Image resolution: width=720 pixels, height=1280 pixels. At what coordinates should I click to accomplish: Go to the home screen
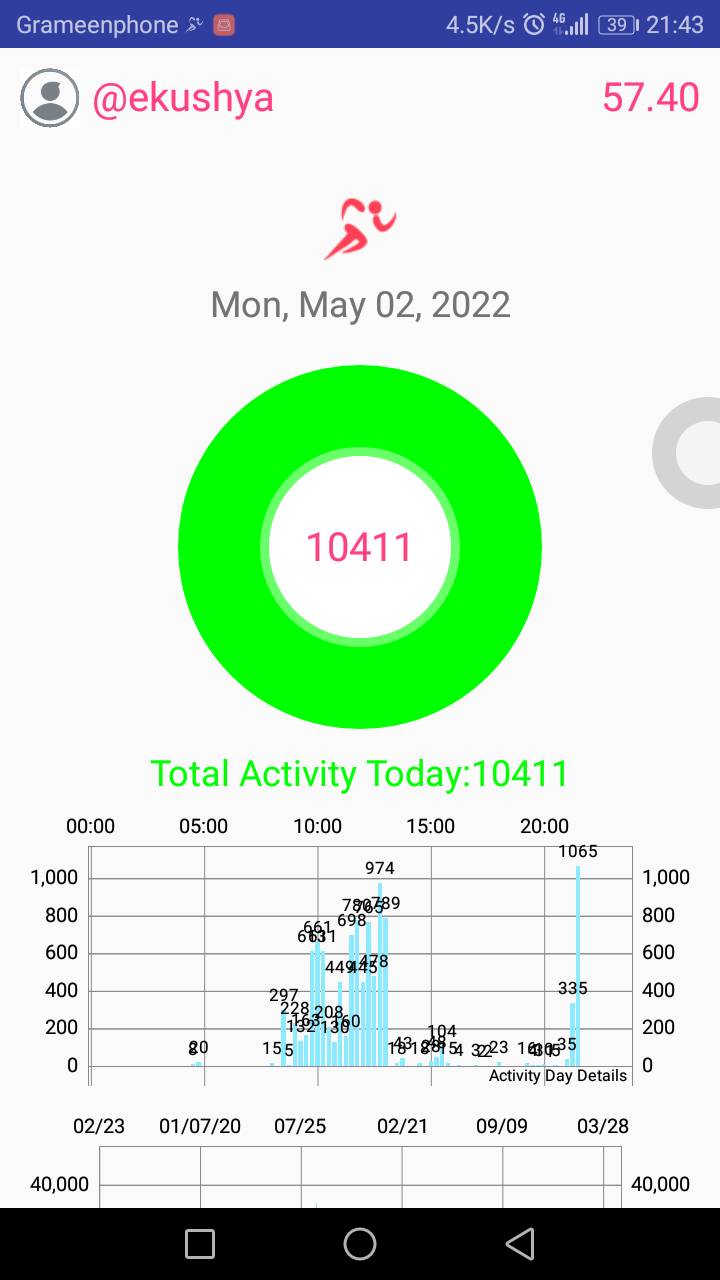pyautogui.click(x=360, y=1244)
